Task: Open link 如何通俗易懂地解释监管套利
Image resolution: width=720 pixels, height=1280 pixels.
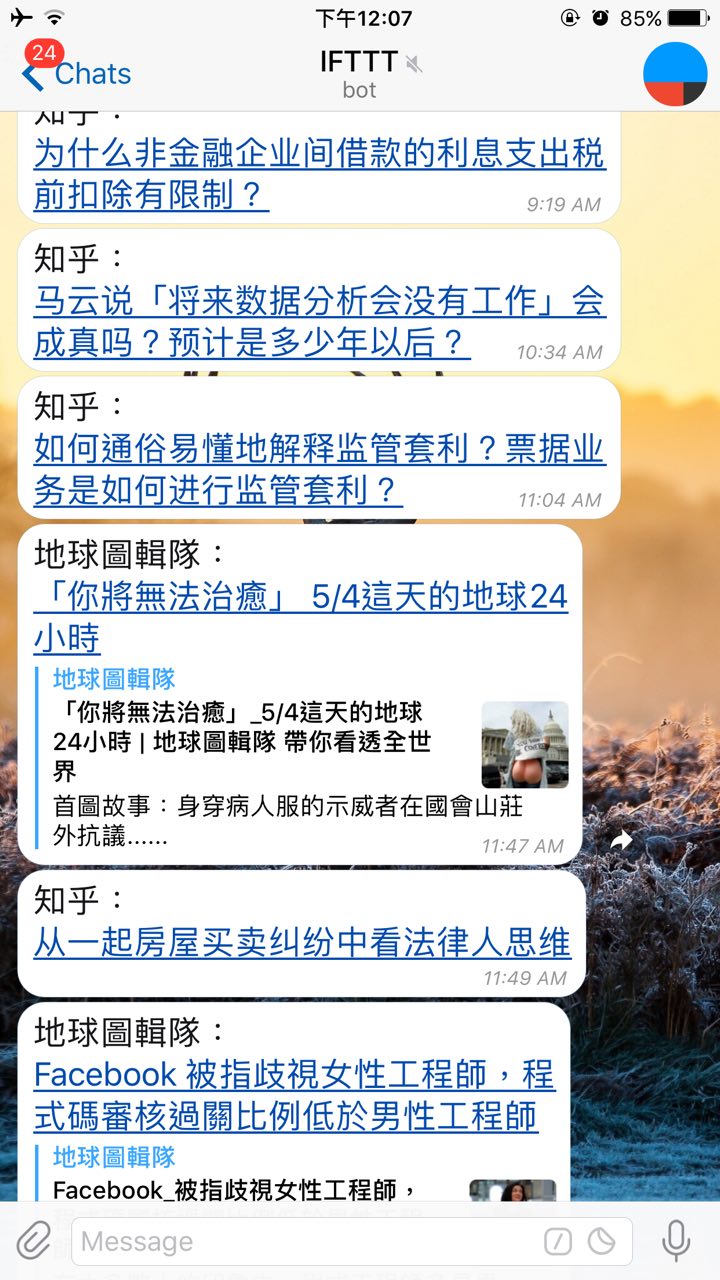Action: click(x=318, y=469)
